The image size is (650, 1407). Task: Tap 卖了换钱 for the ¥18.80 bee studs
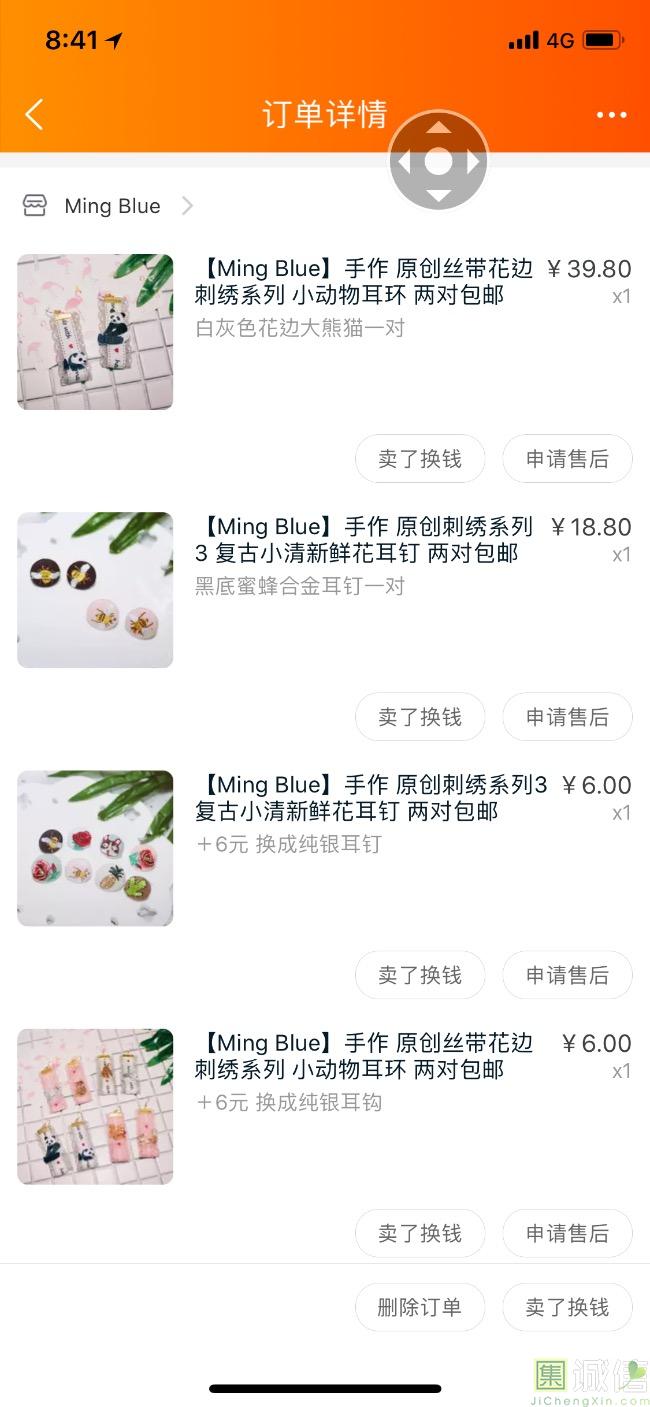[x=420, y=717]
